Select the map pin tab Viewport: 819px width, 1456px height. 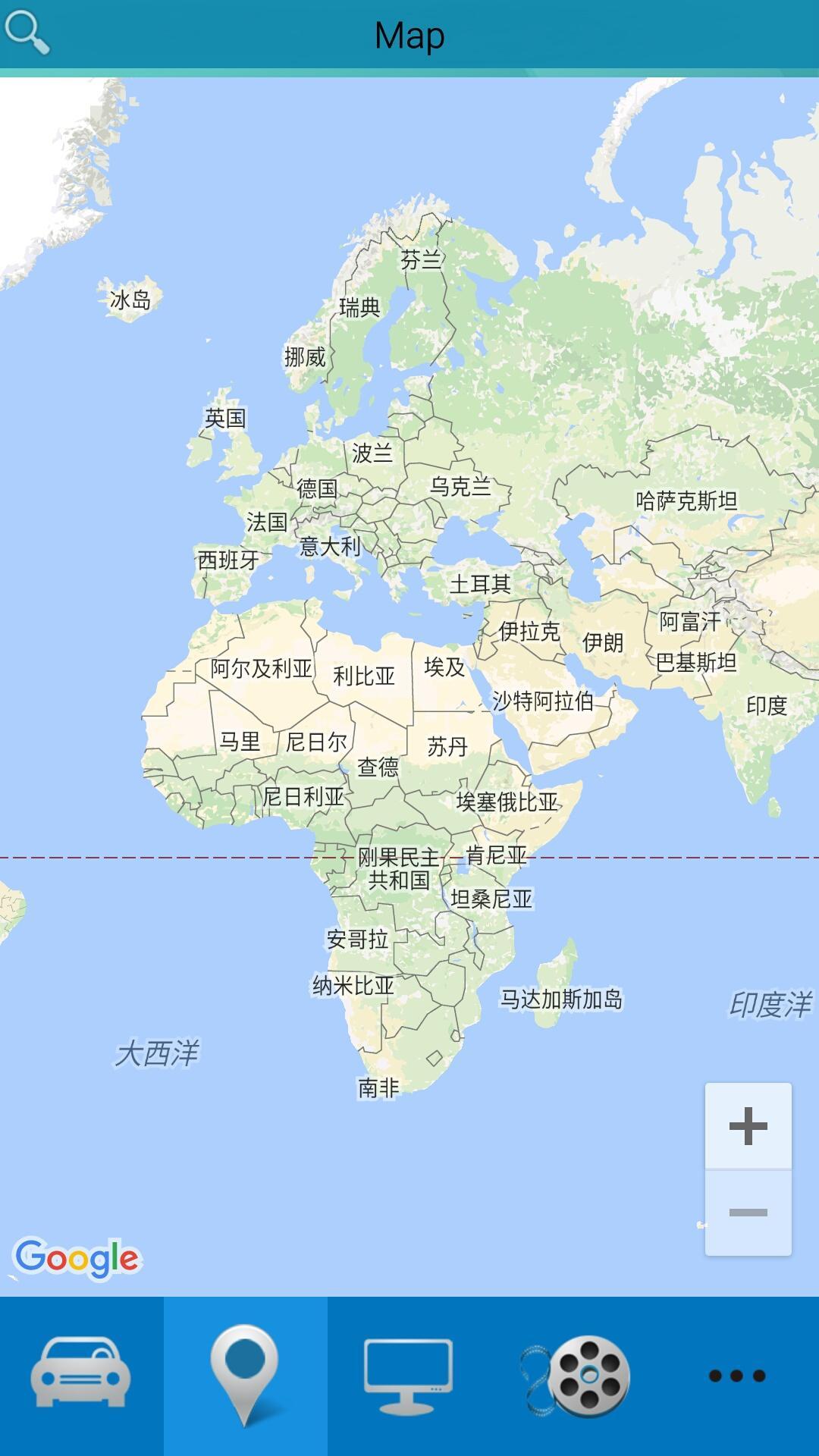coord(245,1375)
